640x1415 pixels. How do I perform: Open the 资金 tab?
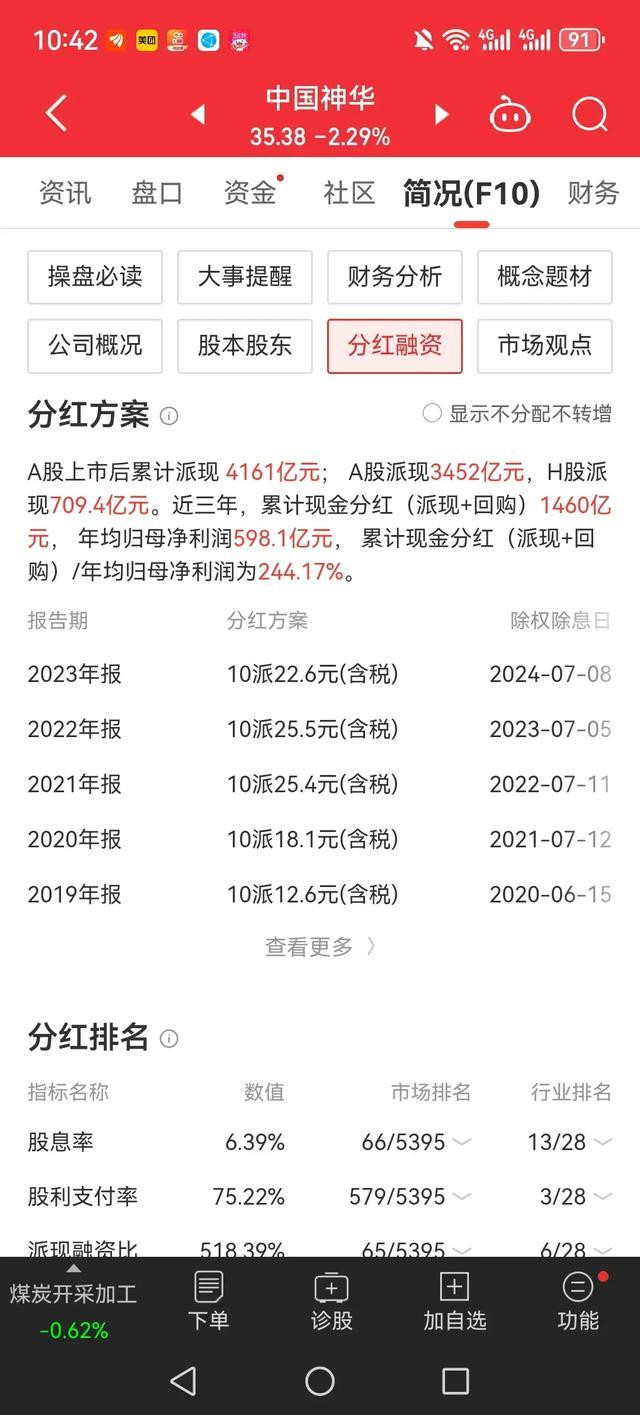point(250,192)
